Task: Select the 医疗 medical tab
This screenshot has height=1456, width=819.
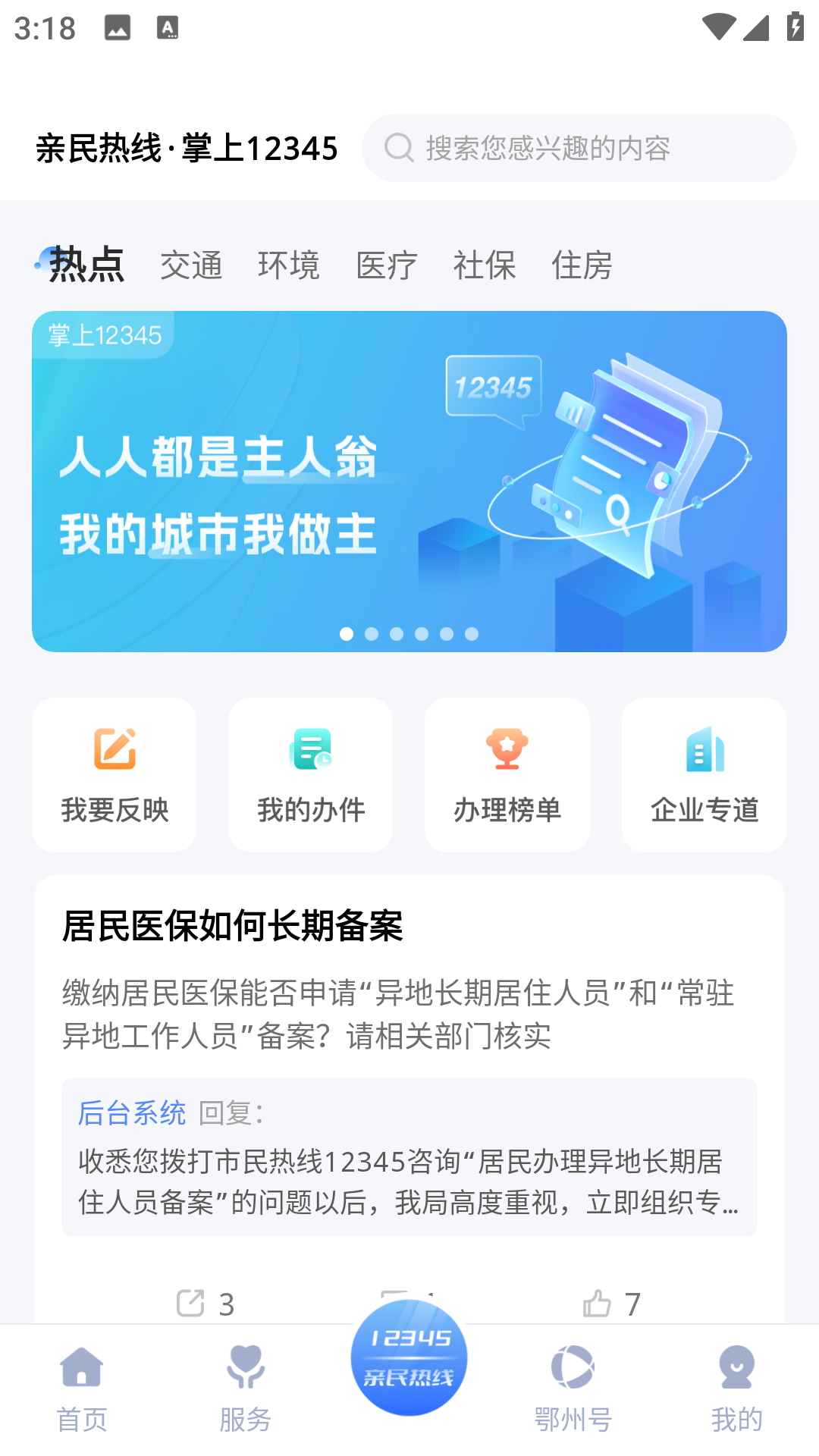Action: point(387,265)
